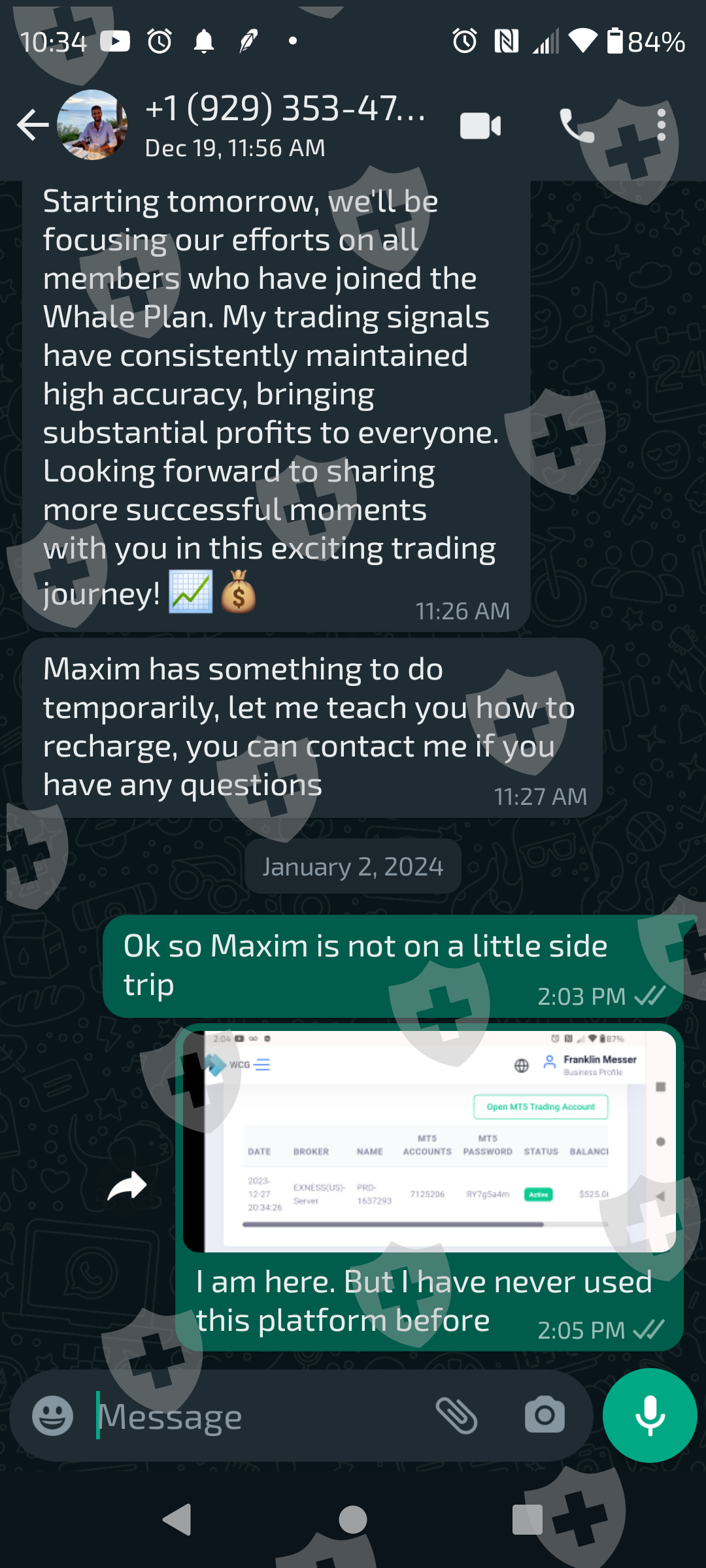Start a voice call
The width and height of the screenshot is (706, 1568).
tap(577, 125)
